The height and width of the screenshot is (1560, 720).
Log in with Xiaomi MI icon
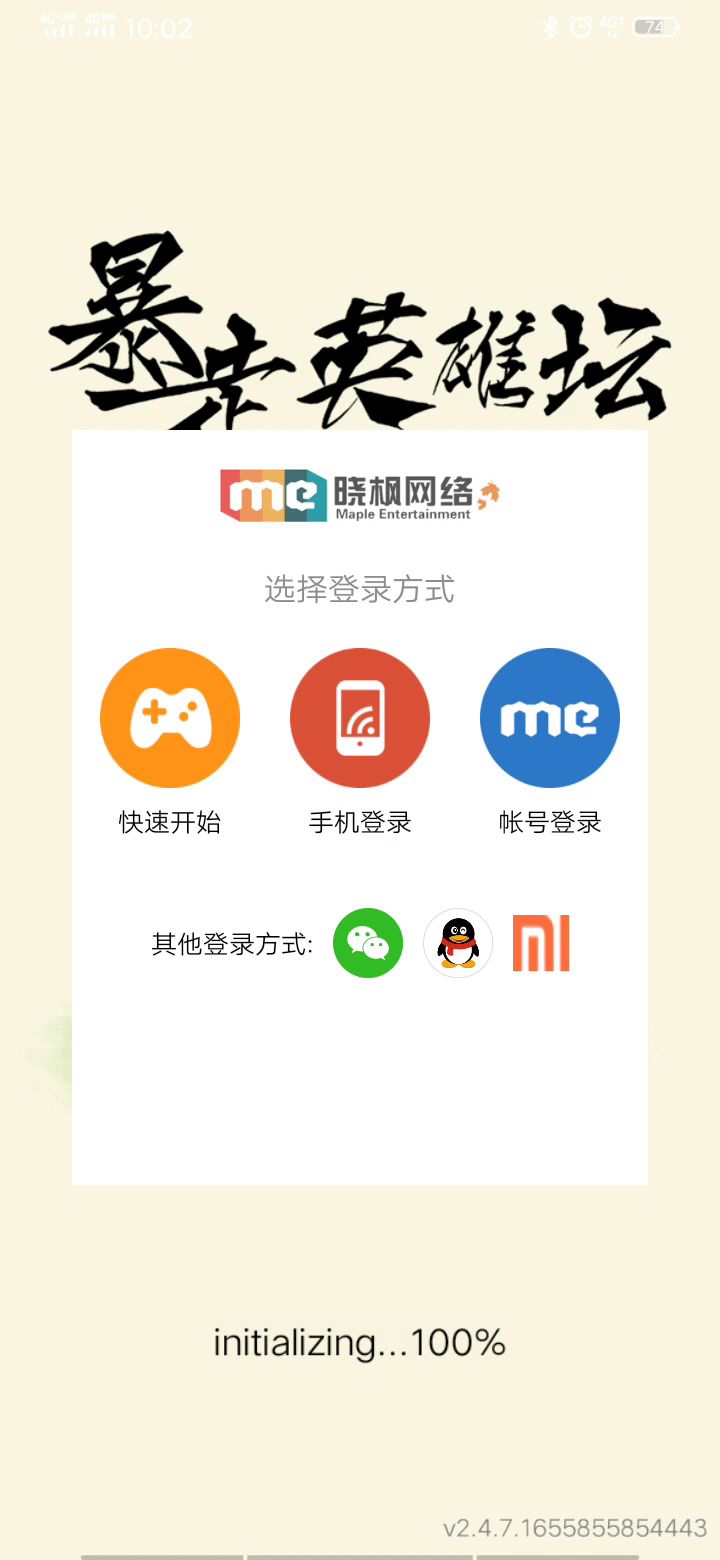541,943
